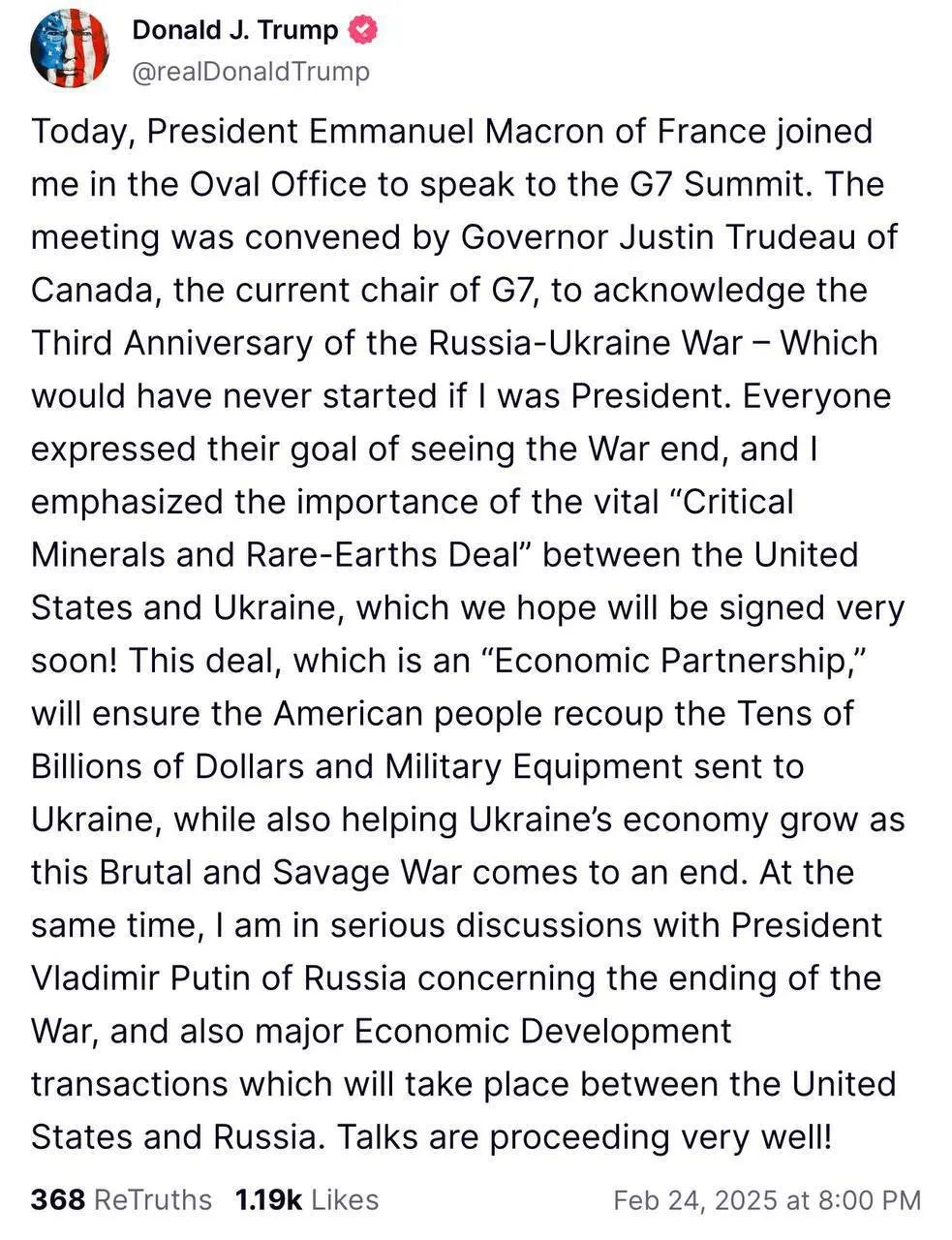
Task: Open Donald J. Trump's profile picture
Action: 70,50
